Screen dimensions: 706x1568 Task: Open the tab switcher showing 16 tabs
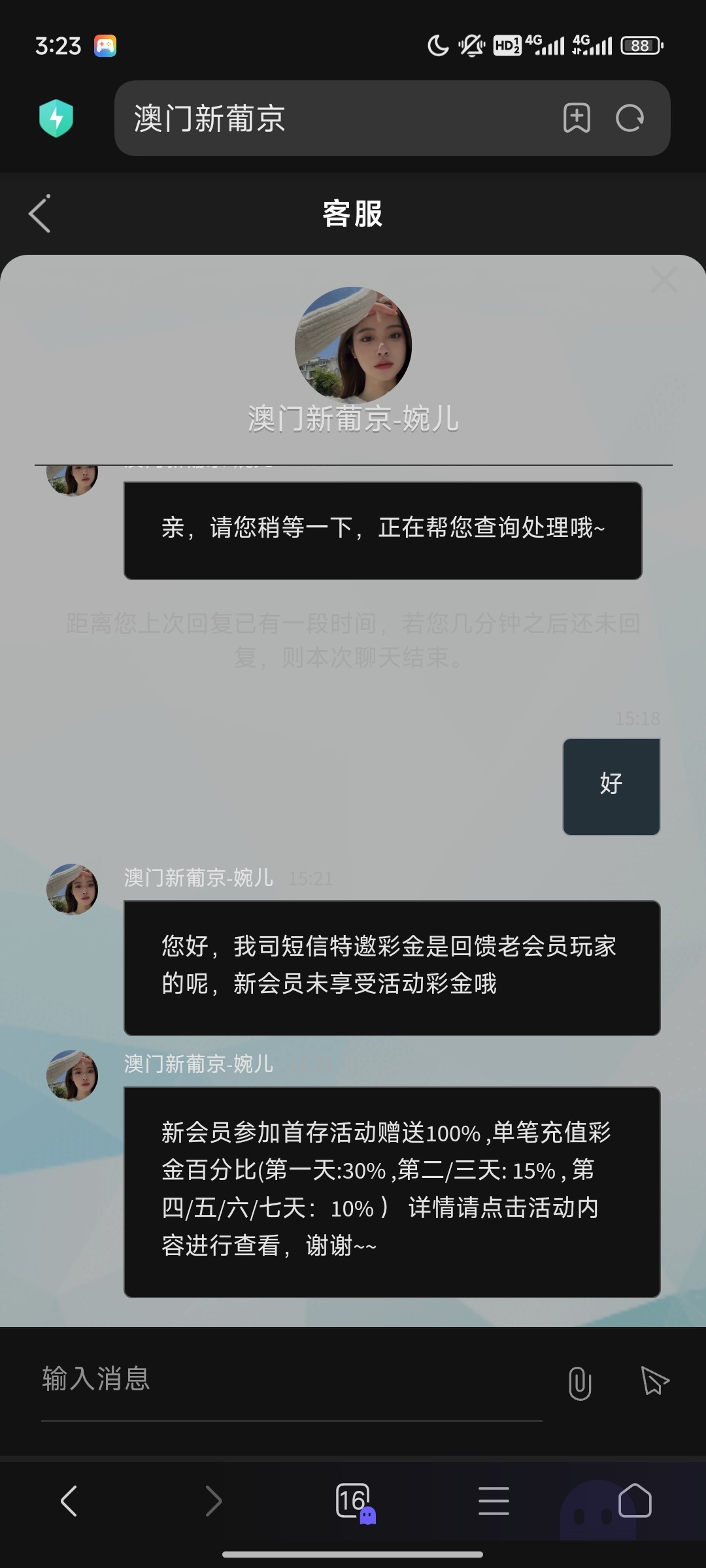[353, 1501]
